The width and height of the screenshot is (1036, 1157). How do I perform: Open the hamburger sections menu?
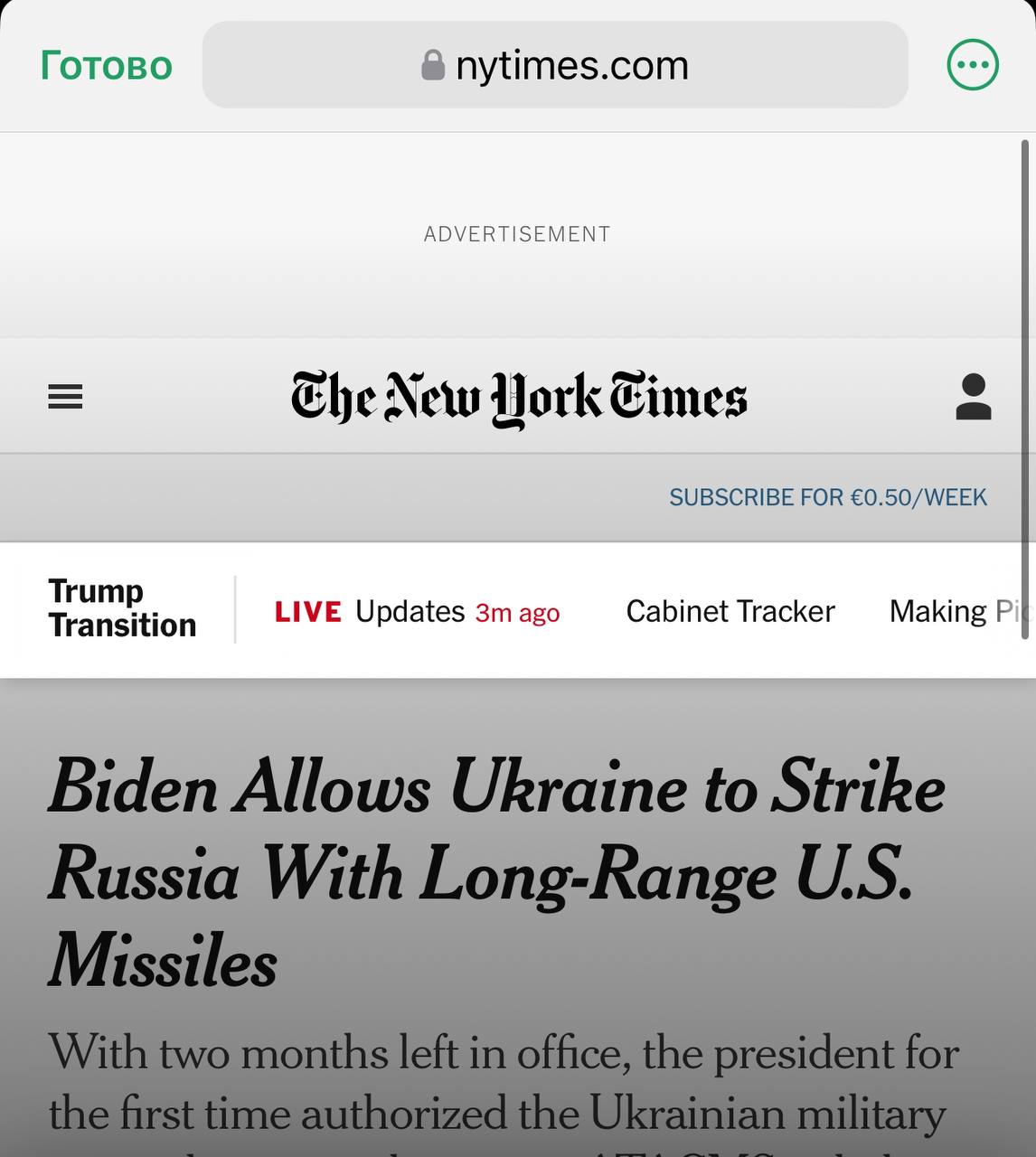(x=65, y=397)
